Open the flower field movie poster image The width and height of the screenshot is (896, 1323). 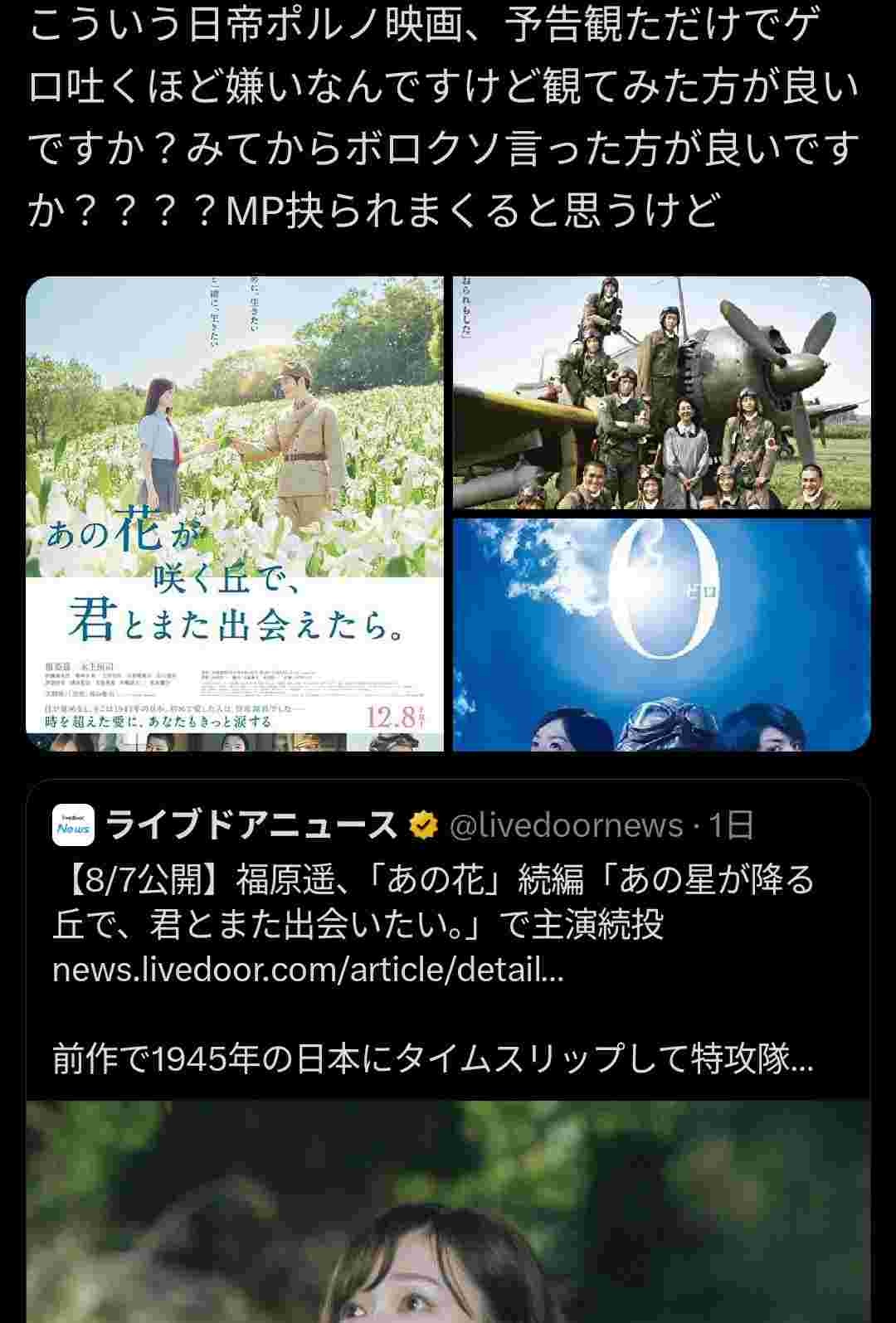click(235, 513)
